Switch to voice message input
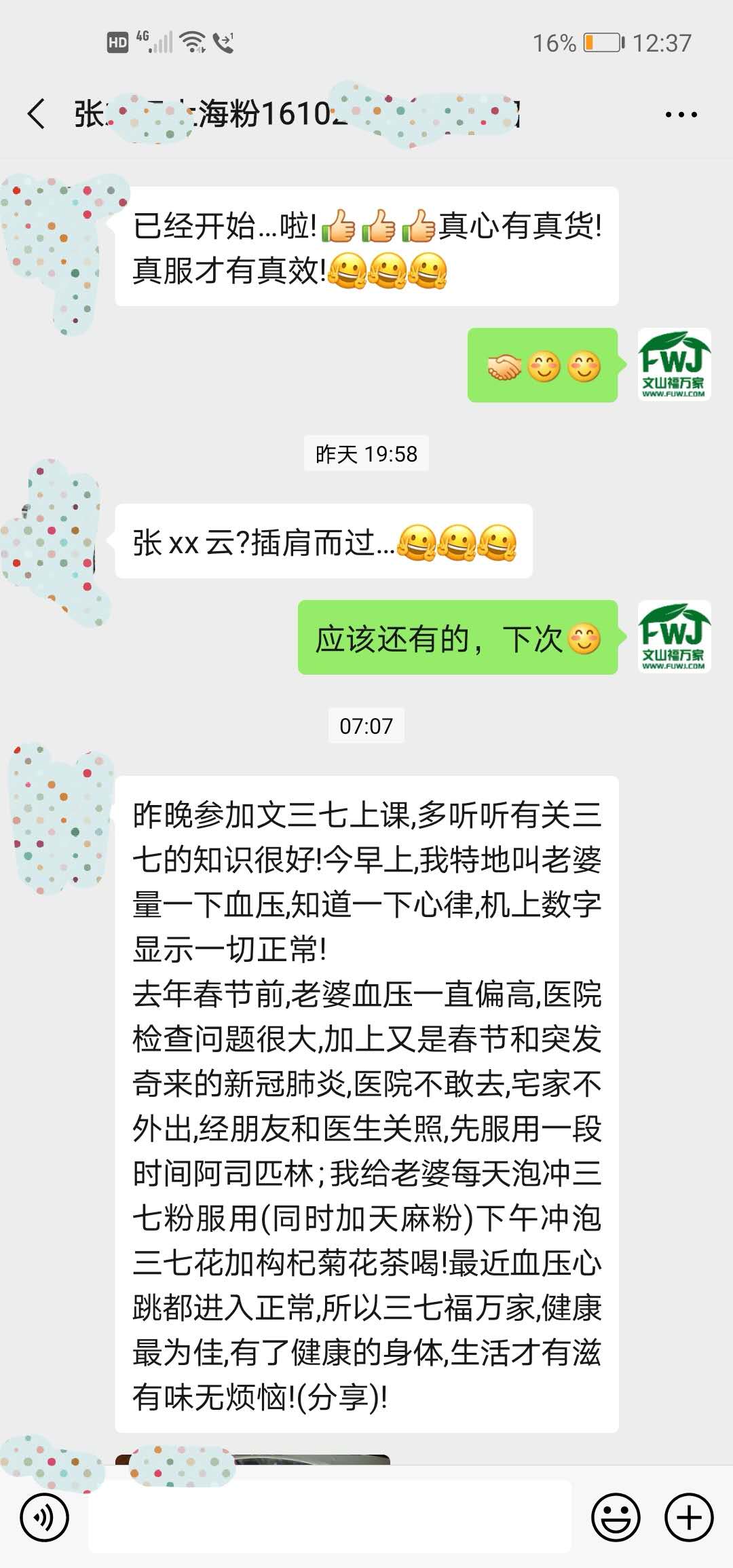 (45, 1517)
